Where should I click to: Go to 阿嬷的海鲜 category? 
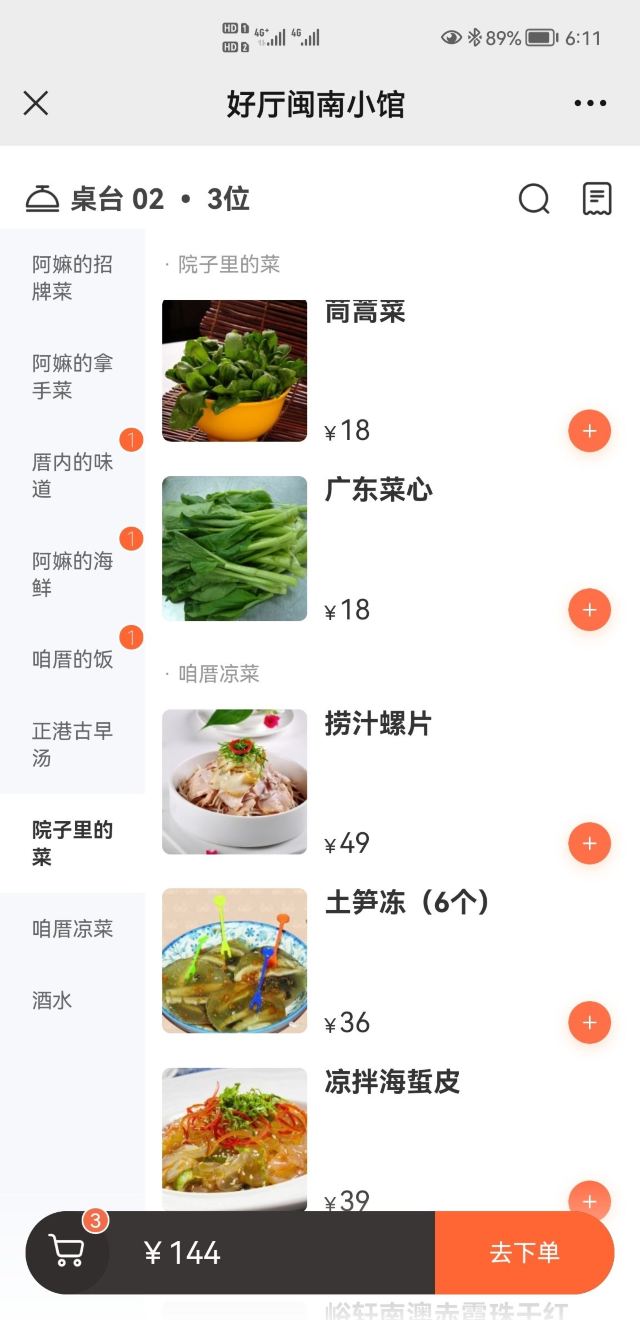coord(72,575)
